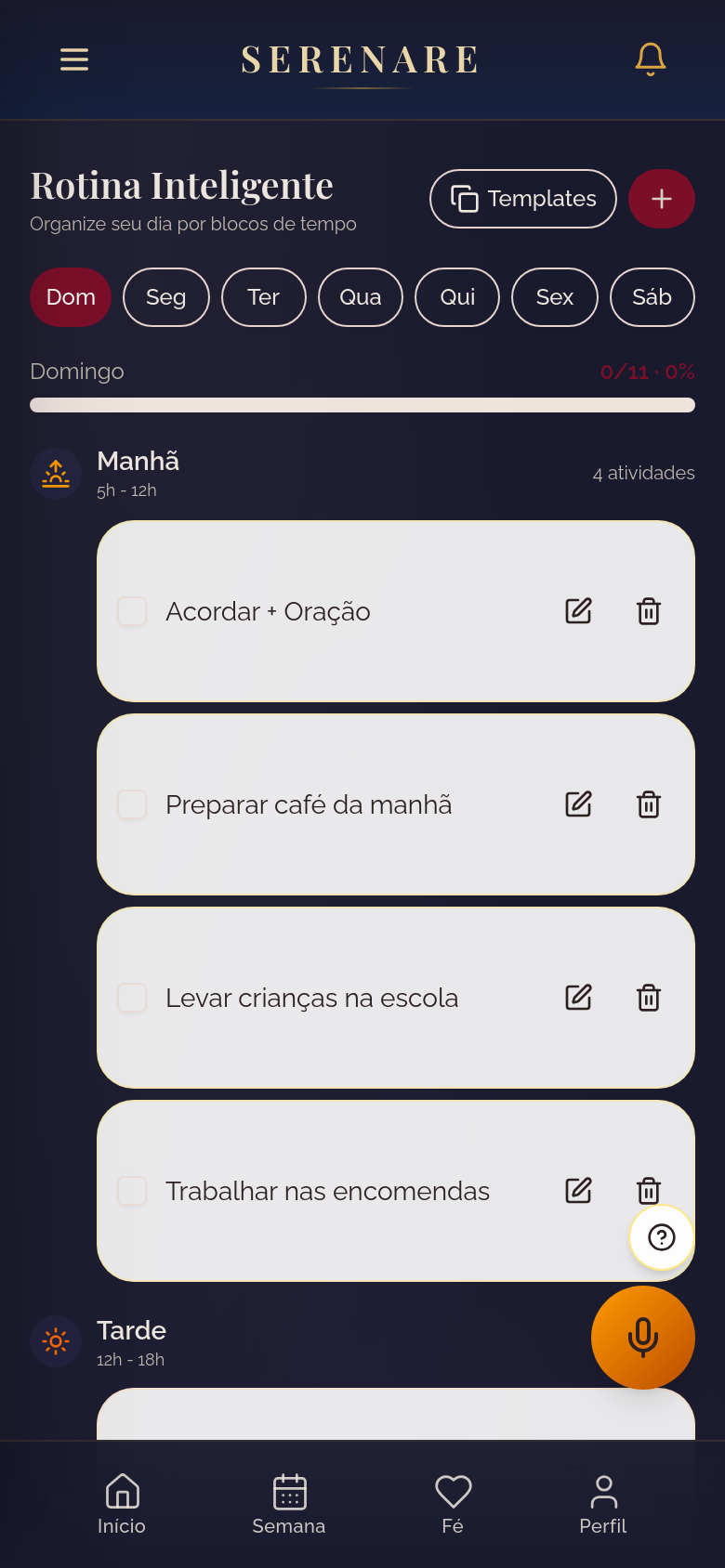The height and width of the screenshot is (1568, 725).
Task: Start voice input with microphone button
Action: tap(643, 1338)
